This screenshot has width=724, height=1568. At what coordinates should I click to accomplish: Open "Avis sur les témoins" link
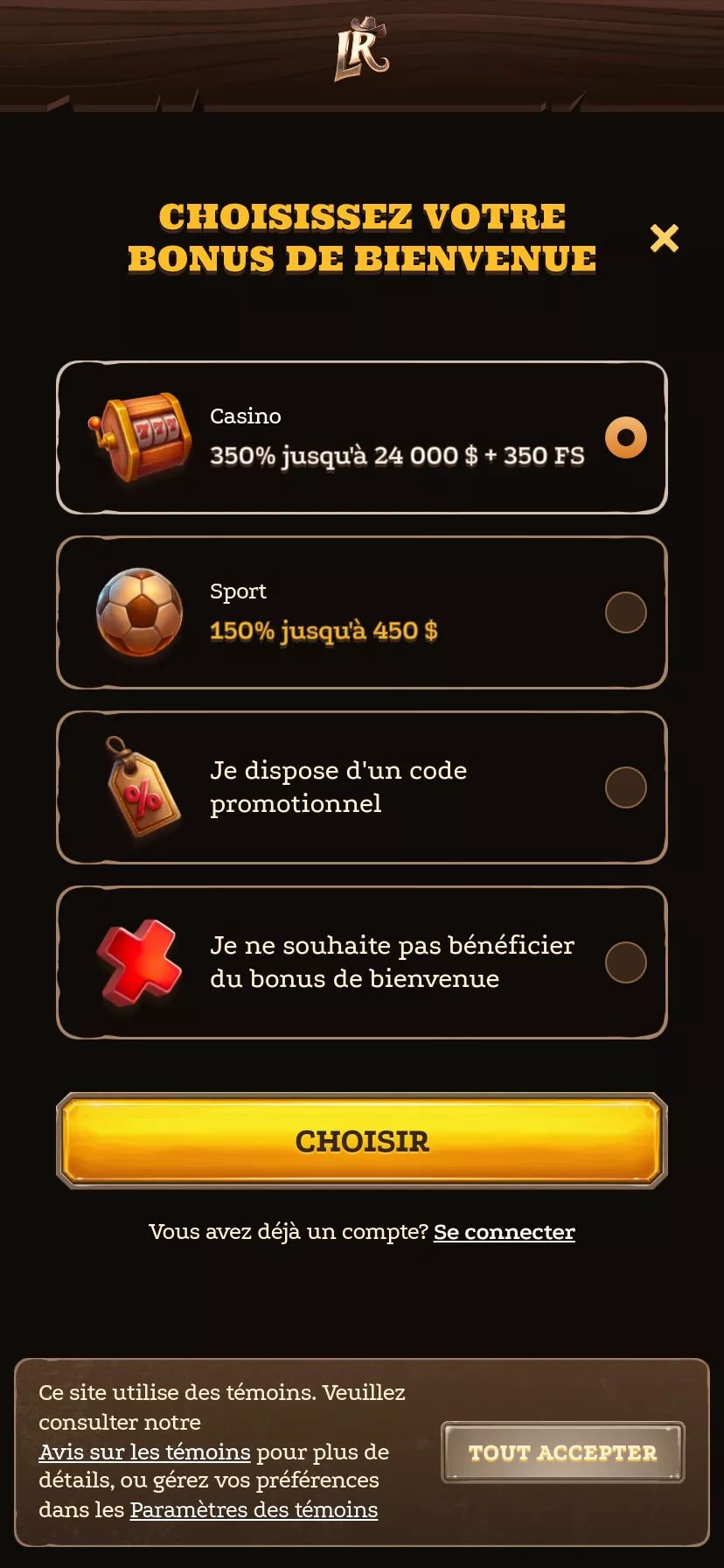tap(144, 1452)
